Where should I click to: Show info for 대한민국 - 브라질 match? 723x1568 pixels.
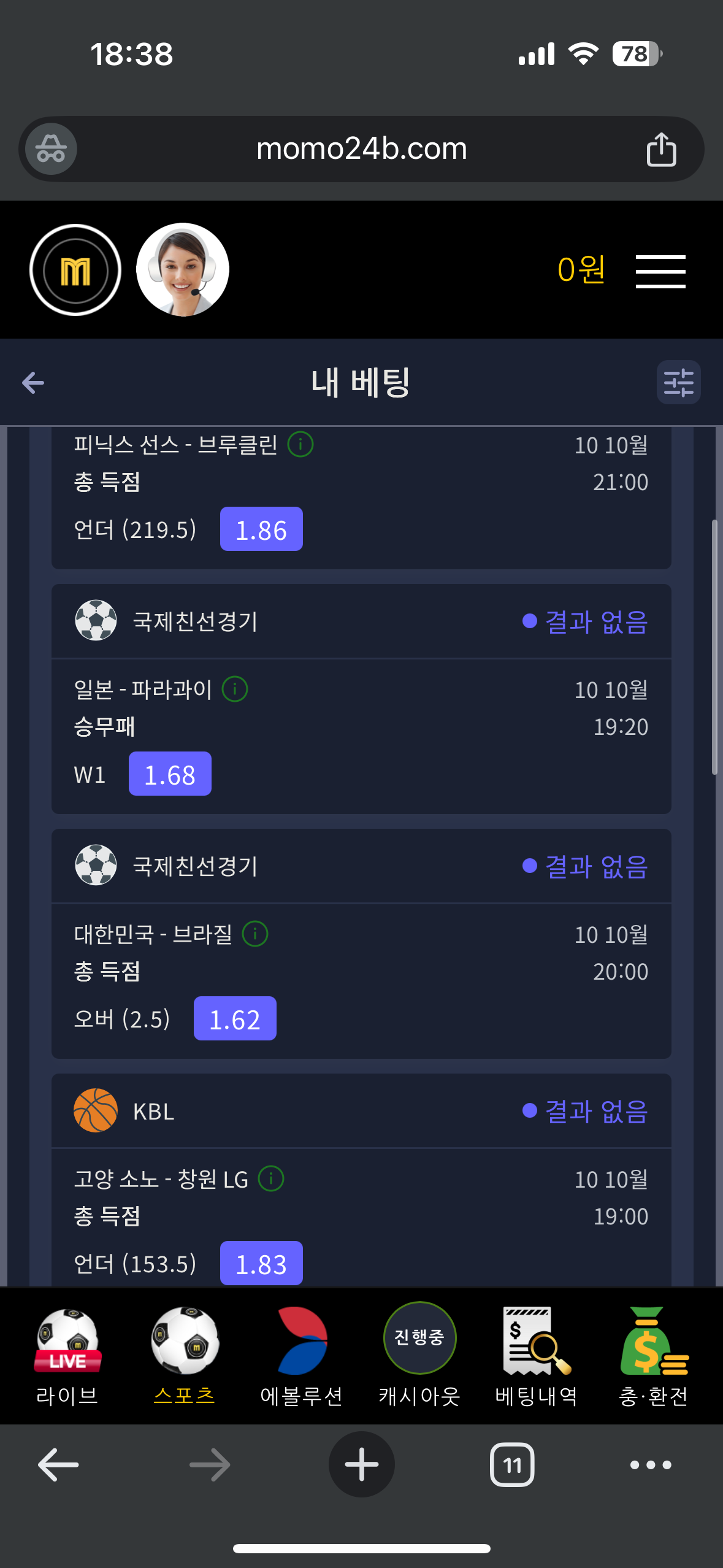click(x=255, y=934)
